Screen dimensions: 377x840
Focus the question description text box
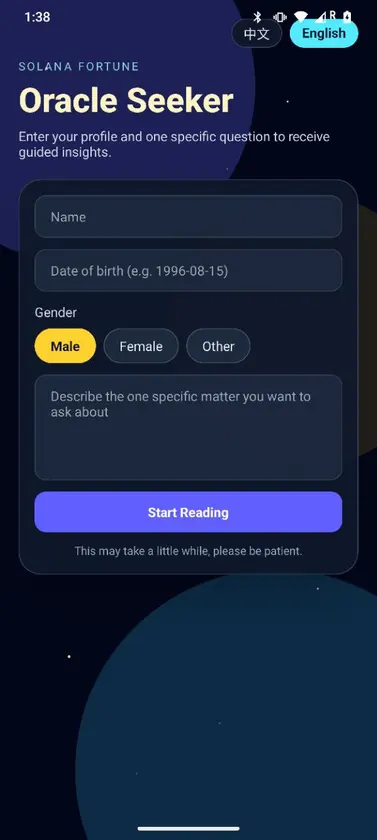(x=188, y=428)
